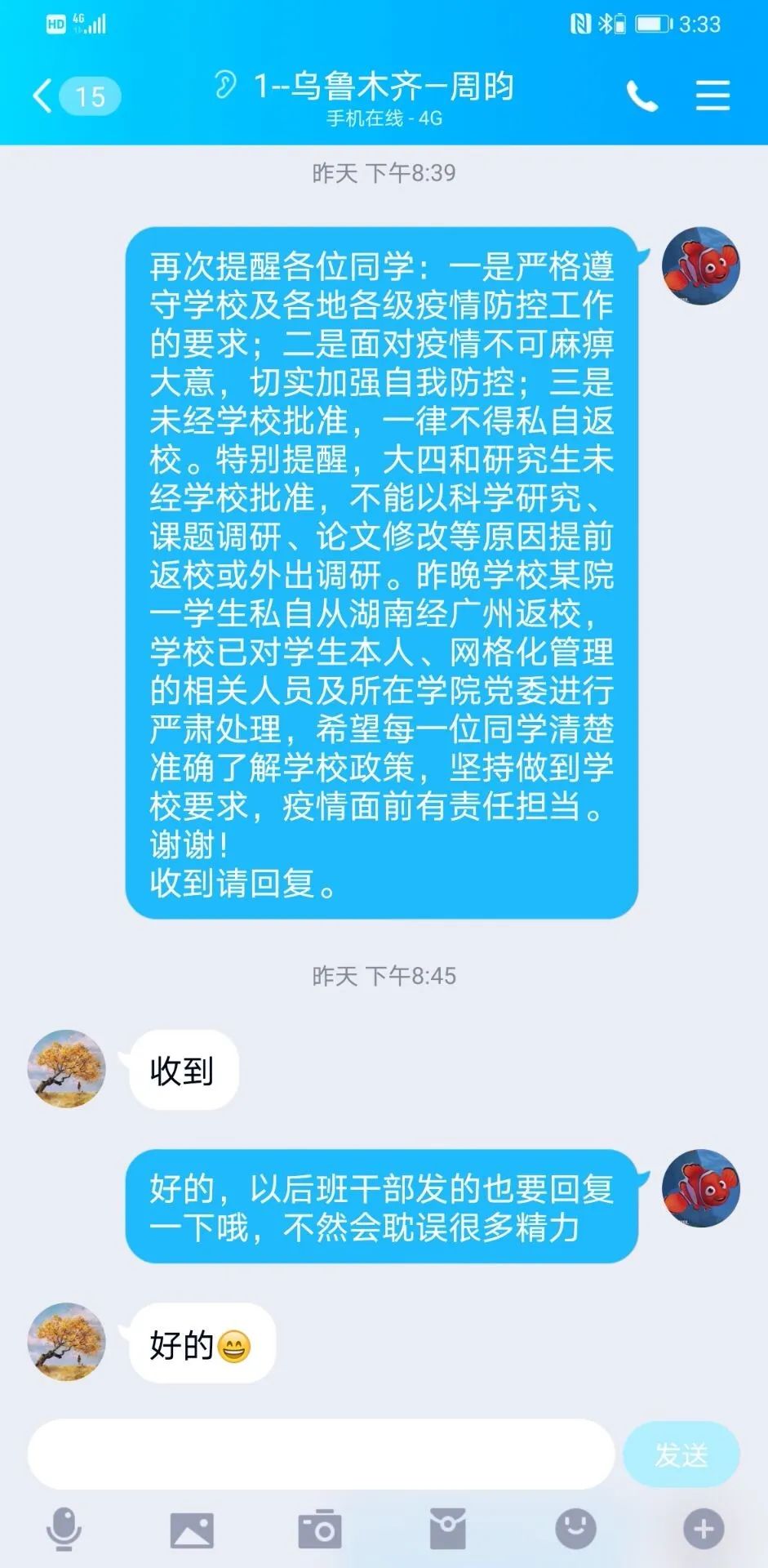Tap the message input field

[321, 1454]
